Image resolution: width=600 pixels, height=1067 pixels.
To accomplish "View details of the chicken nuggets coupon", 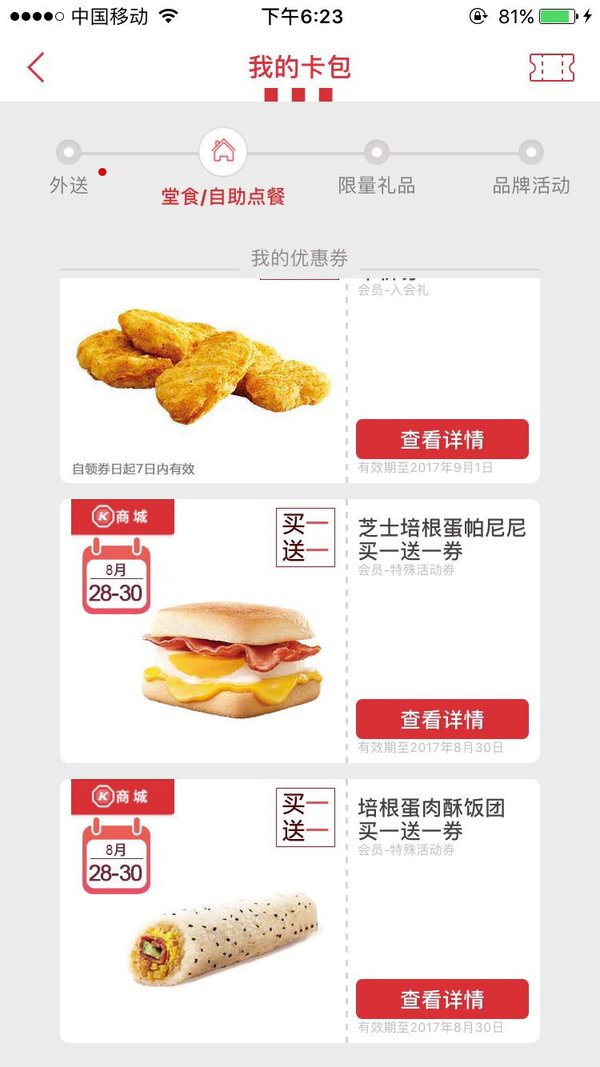I will [442, 439].
